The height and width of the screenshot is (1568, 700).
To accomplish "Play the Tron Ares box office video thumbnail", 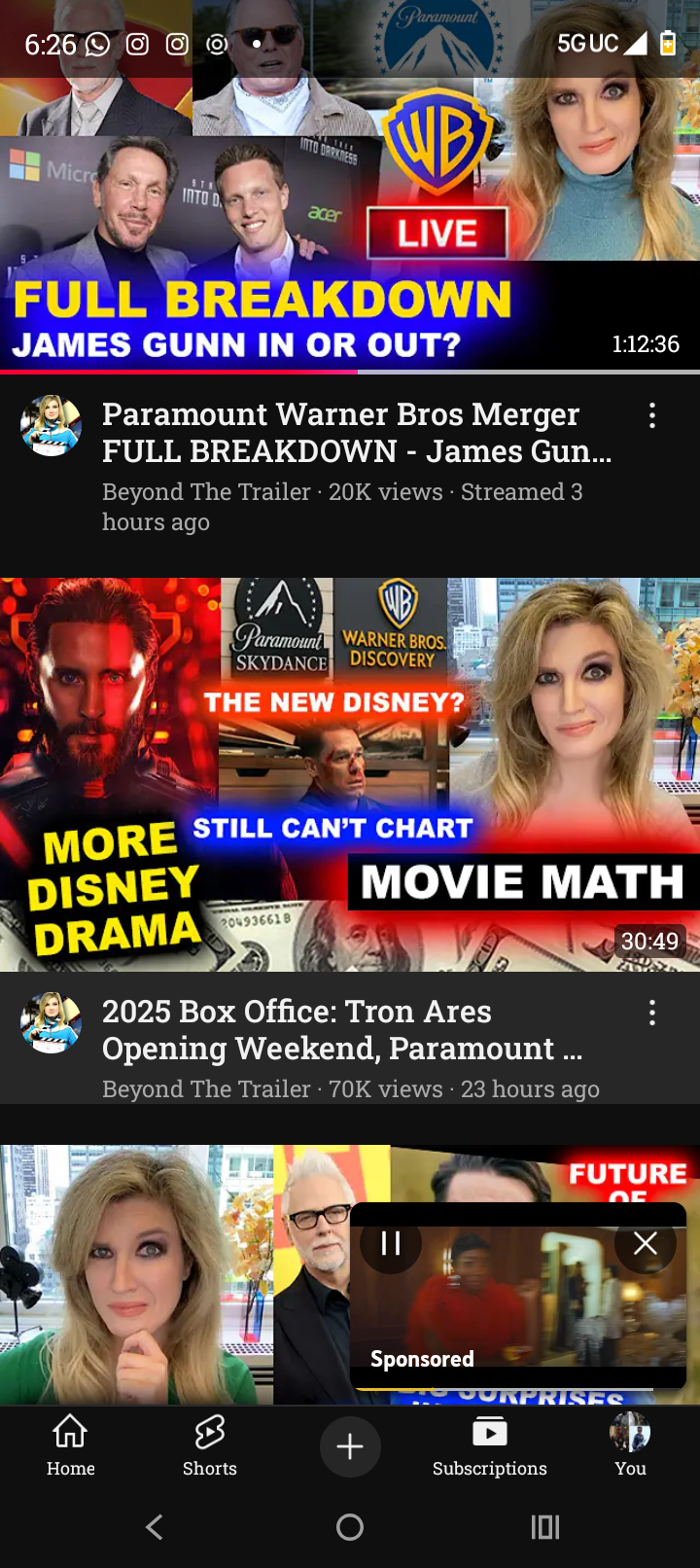I will 350,774.
